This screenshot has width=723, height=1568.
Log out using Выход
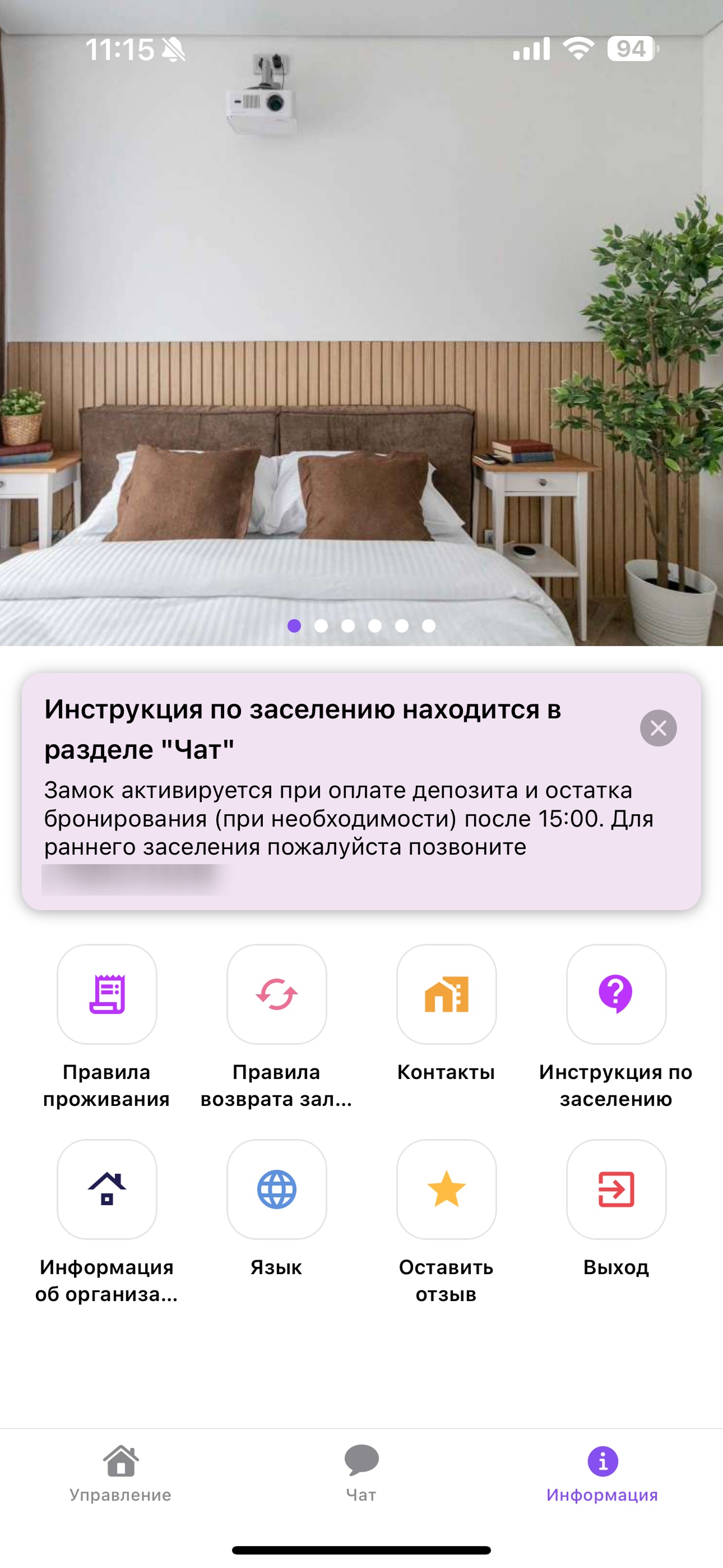(616, 1189)
